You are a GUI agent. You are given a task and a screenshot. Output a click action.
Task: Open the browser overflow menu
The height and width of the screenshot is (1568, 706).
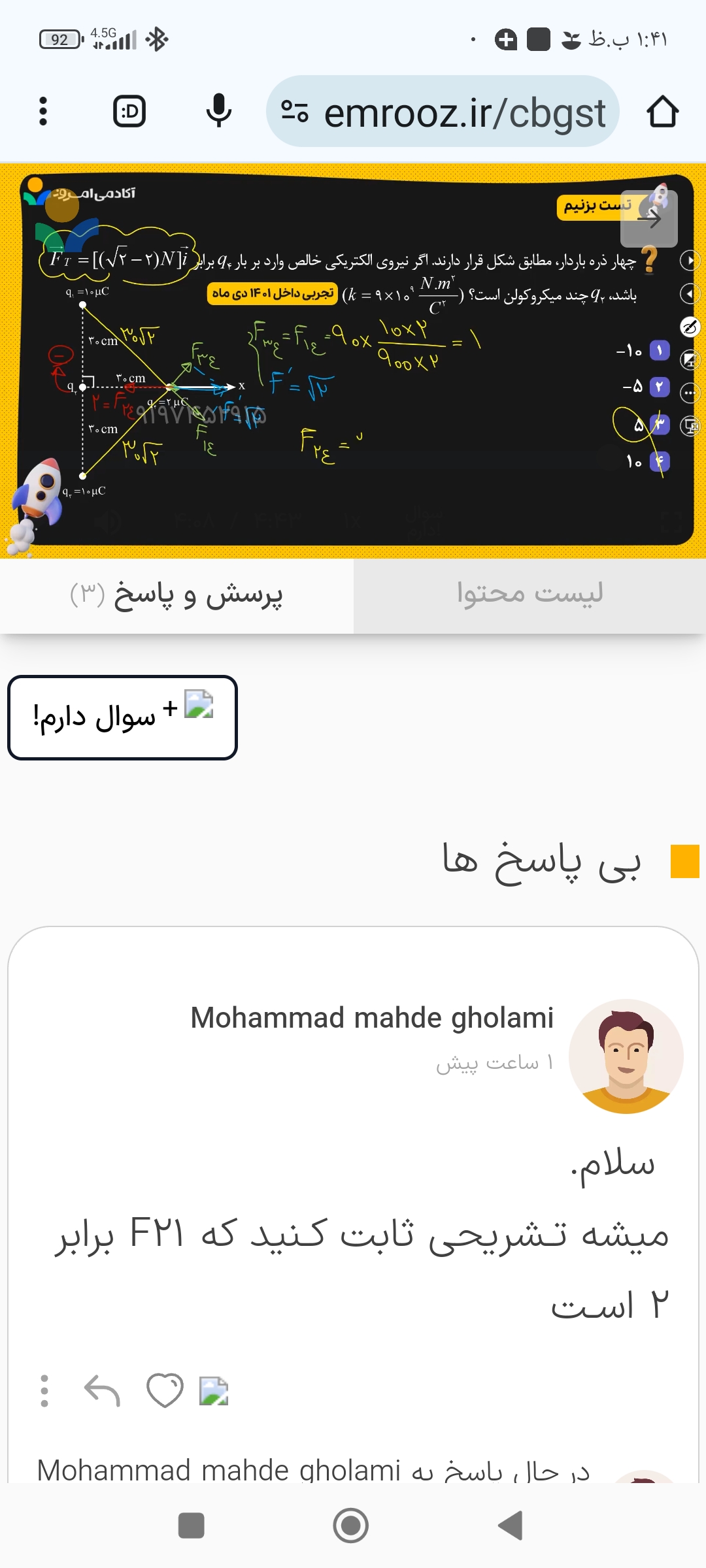43,111
